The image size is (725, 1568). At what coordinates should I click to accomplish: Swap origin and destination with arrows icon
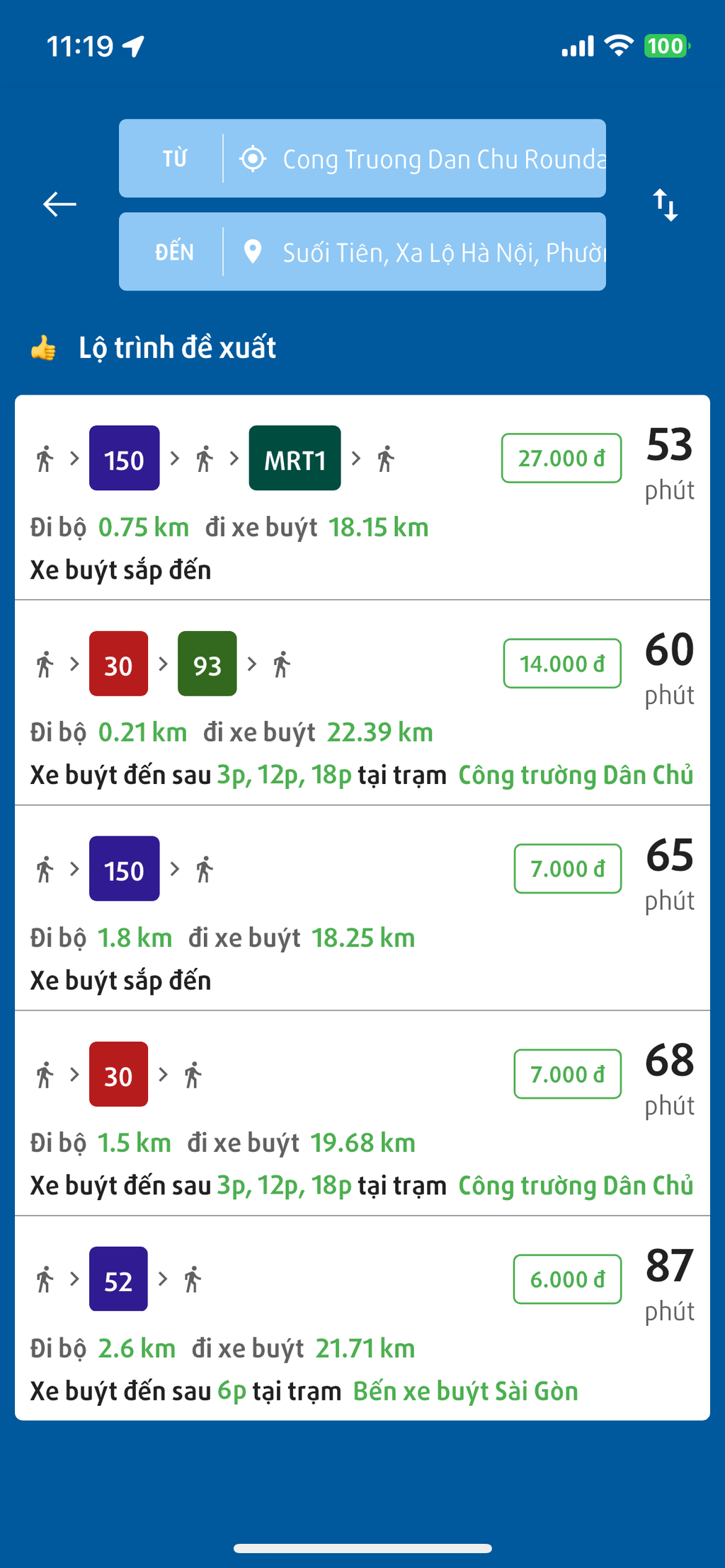coord(666,204)
